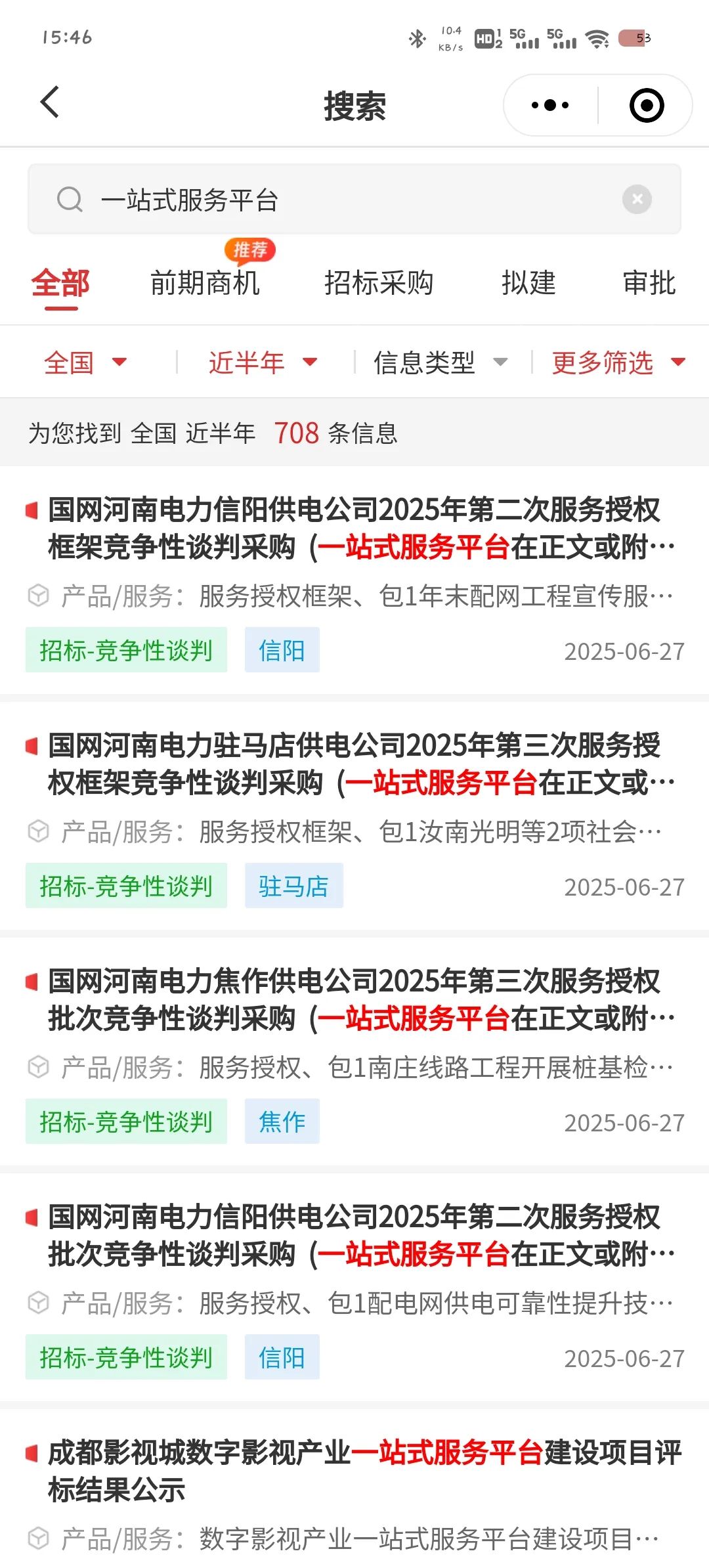This screenshot has height=1568, width=709.
Task: Expand the 近半年 time range filter
Action: (263, 362)
